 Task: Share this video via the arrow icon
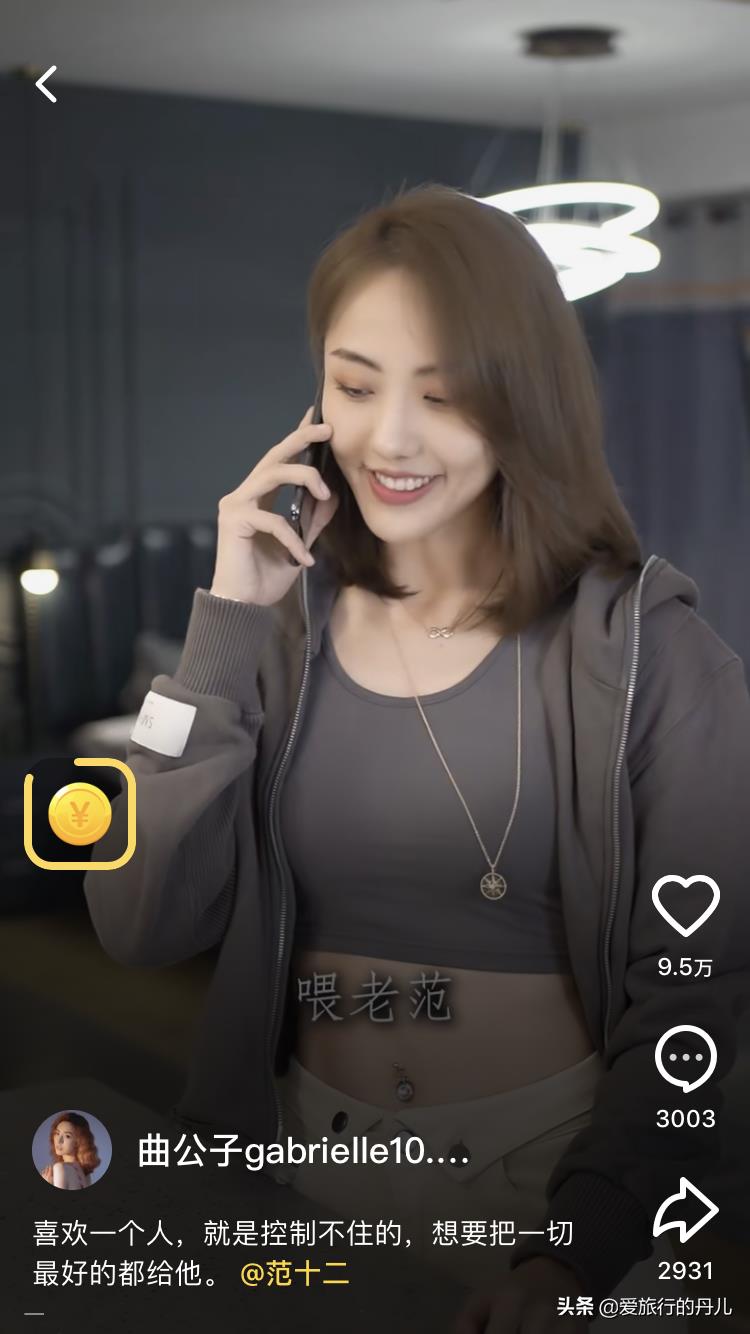coord(685,1211)
